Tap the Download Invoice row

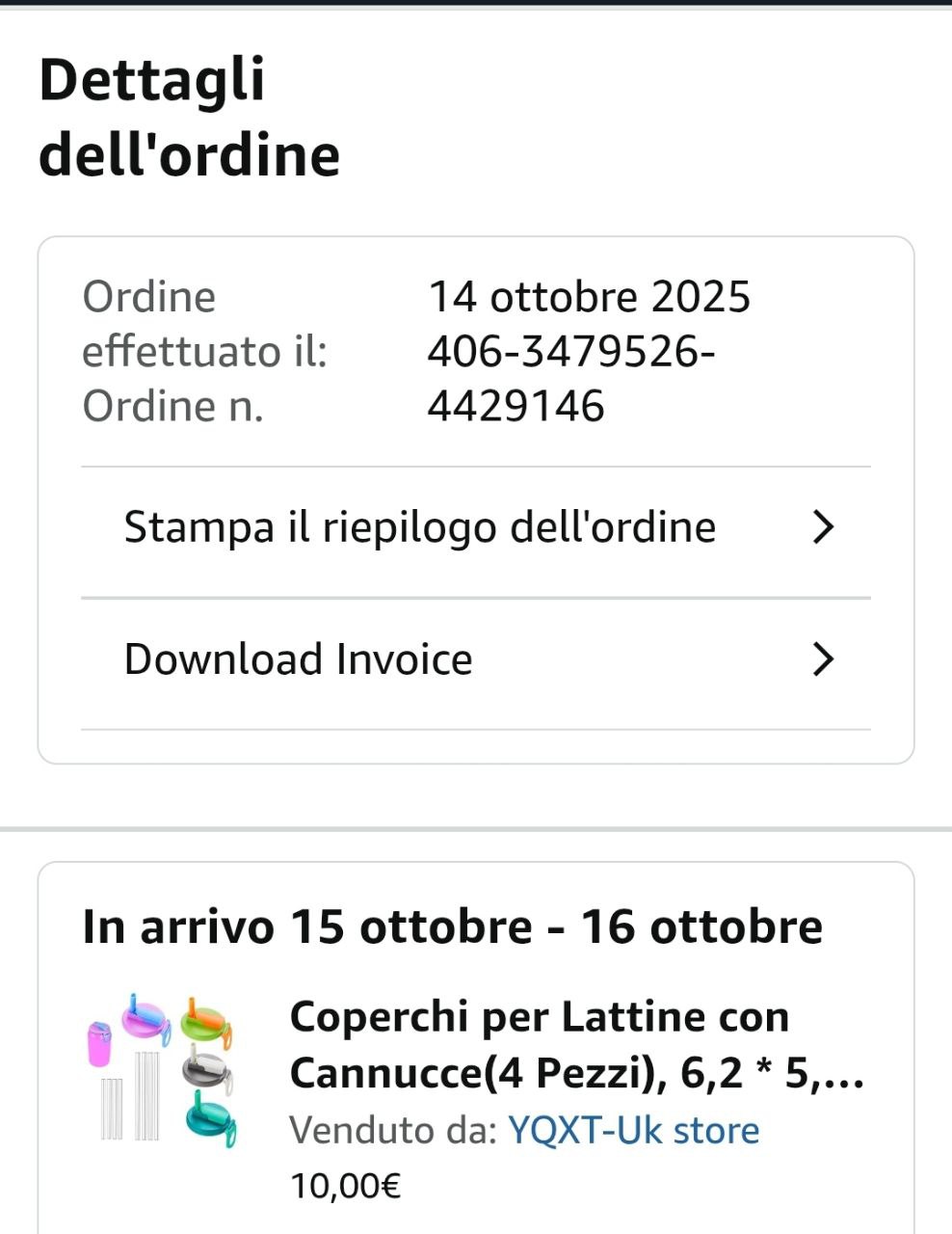click(x=475, y=660)
